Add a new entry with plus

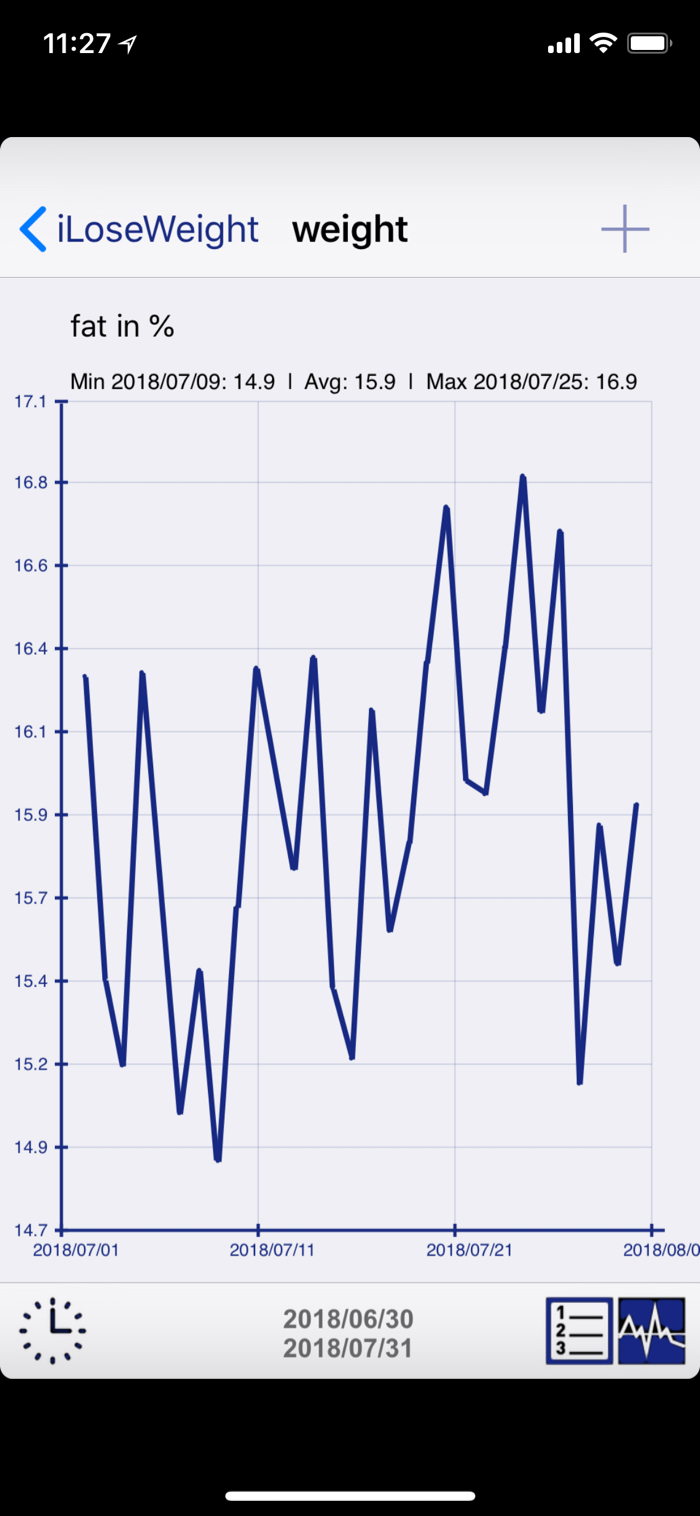pyautogui.click(x=625, y=229)
